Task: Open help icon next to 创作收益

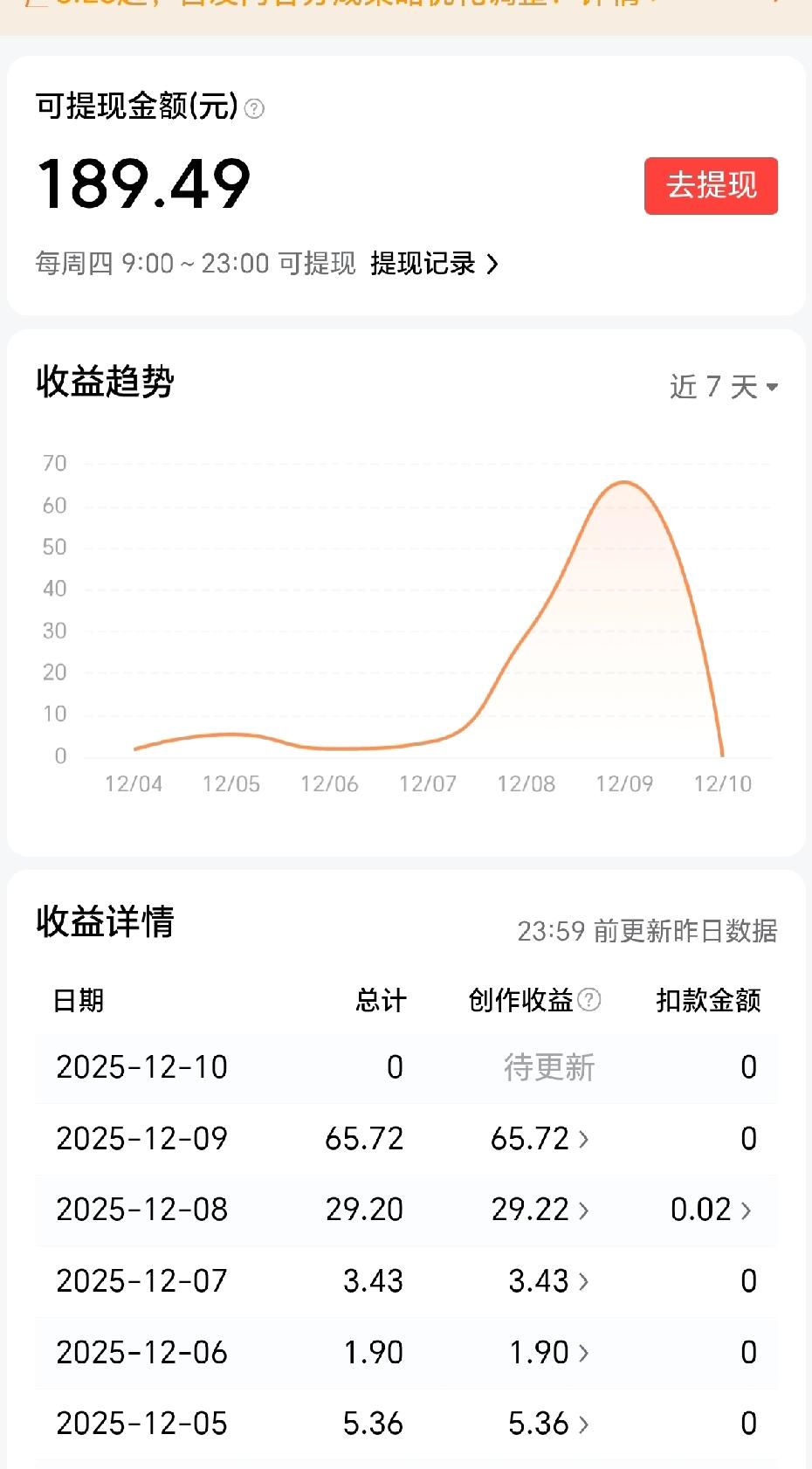Action: pyautogui.click(x=589, y=1000)
